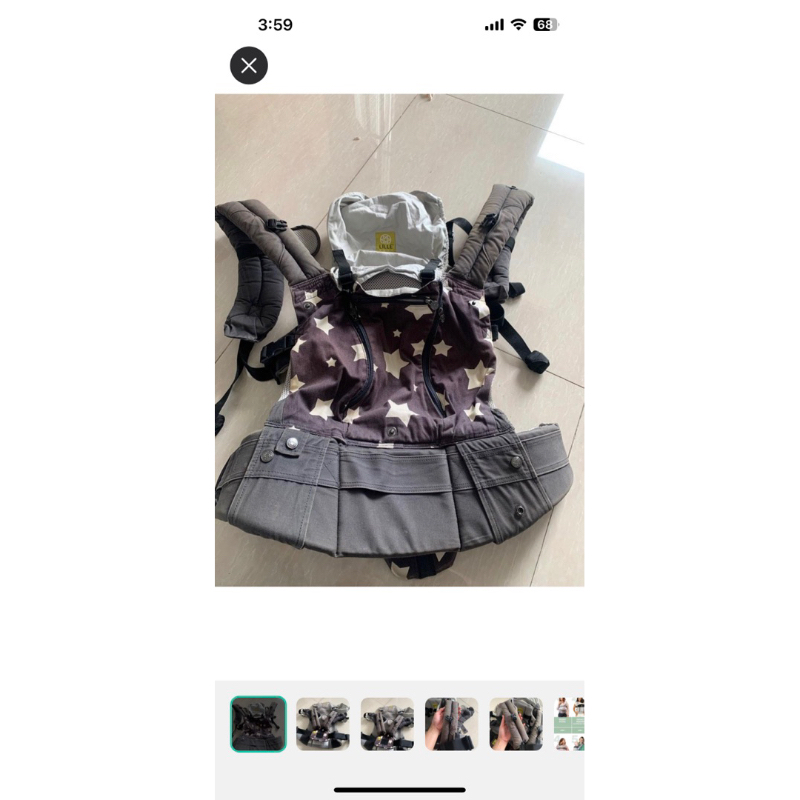Open the second thumbnail in the strip
Viewport: 800px width, 800px height.
click(x=323, y=724)
